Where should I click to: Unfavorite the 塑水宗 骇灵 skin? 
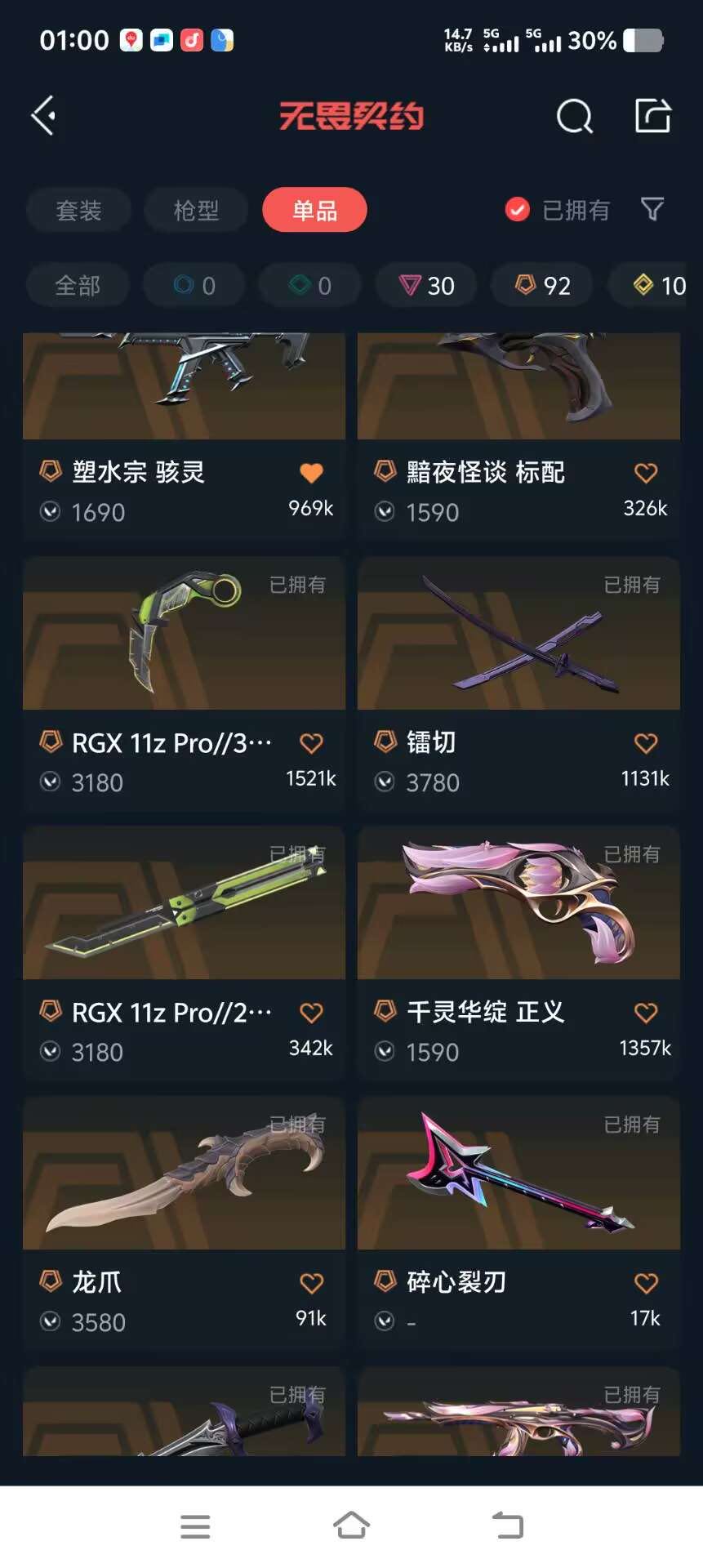[x=311, y=472]
